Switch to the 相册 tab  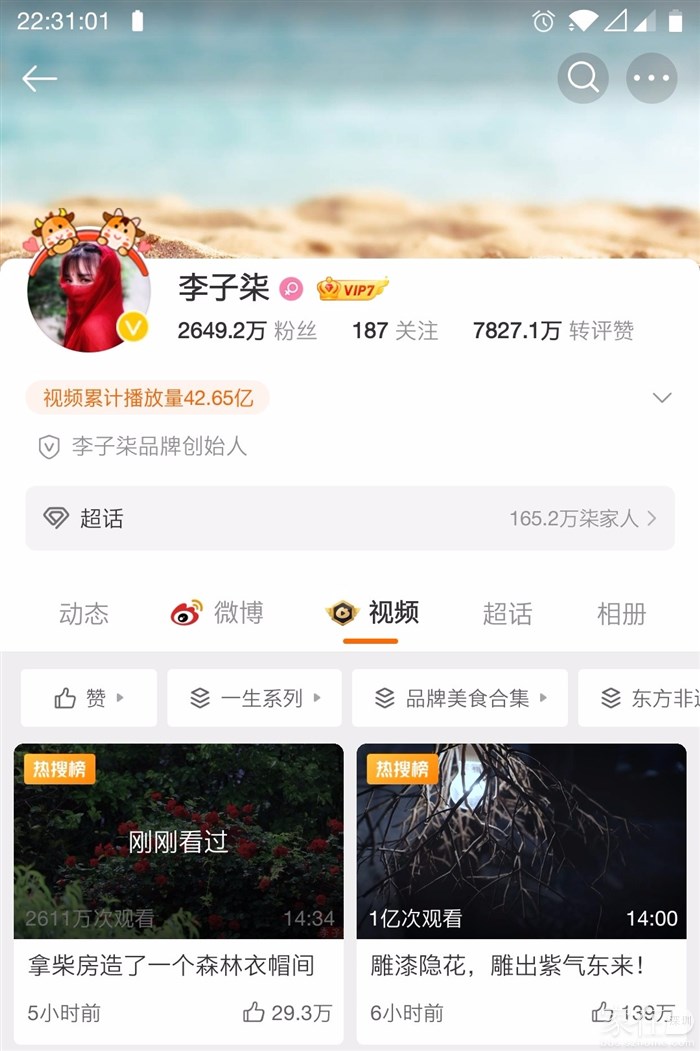(x=621, y=613)
